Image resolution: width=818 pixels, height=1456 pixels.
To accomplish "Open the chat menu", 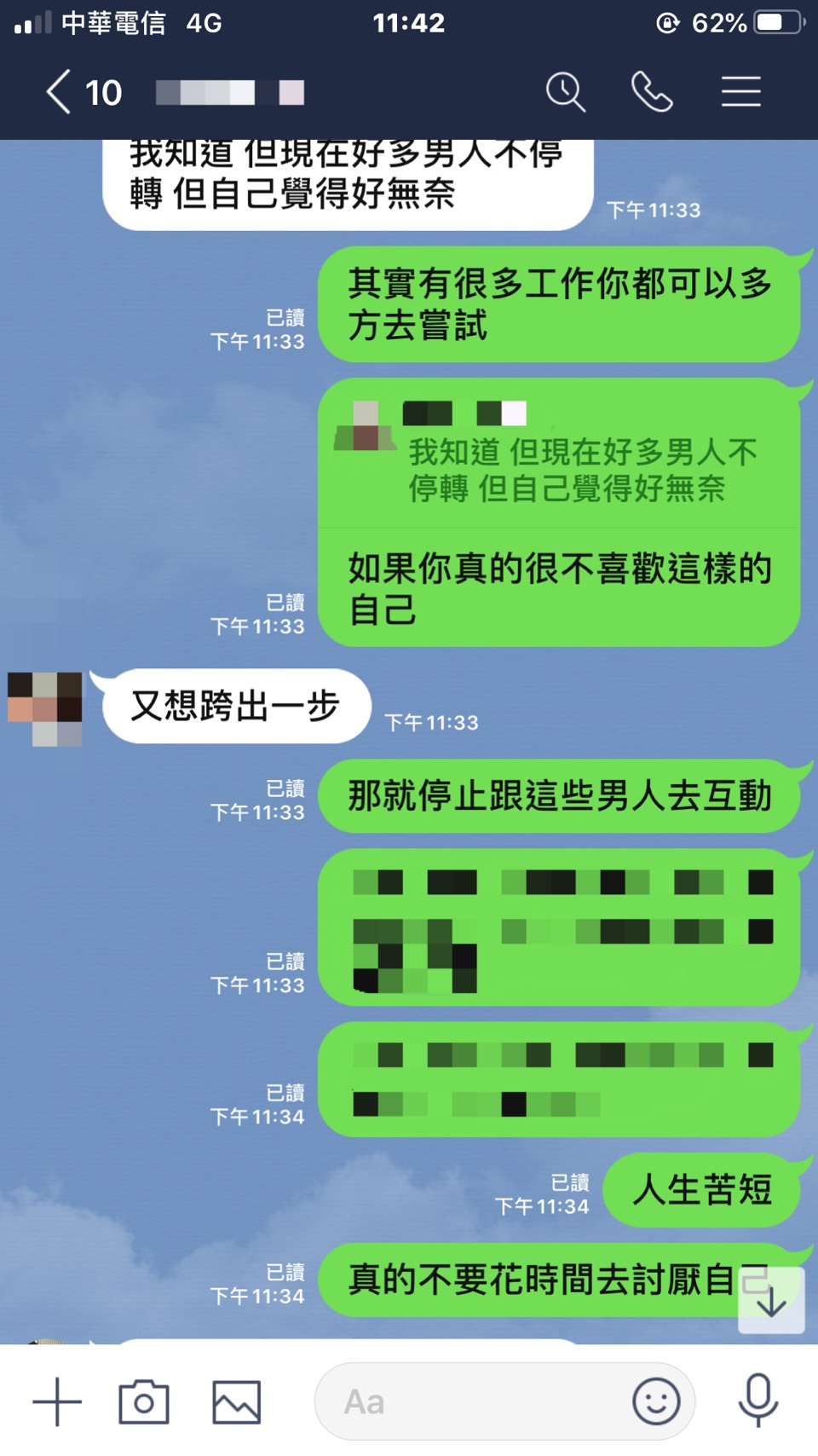I will [x=740, y=92].
